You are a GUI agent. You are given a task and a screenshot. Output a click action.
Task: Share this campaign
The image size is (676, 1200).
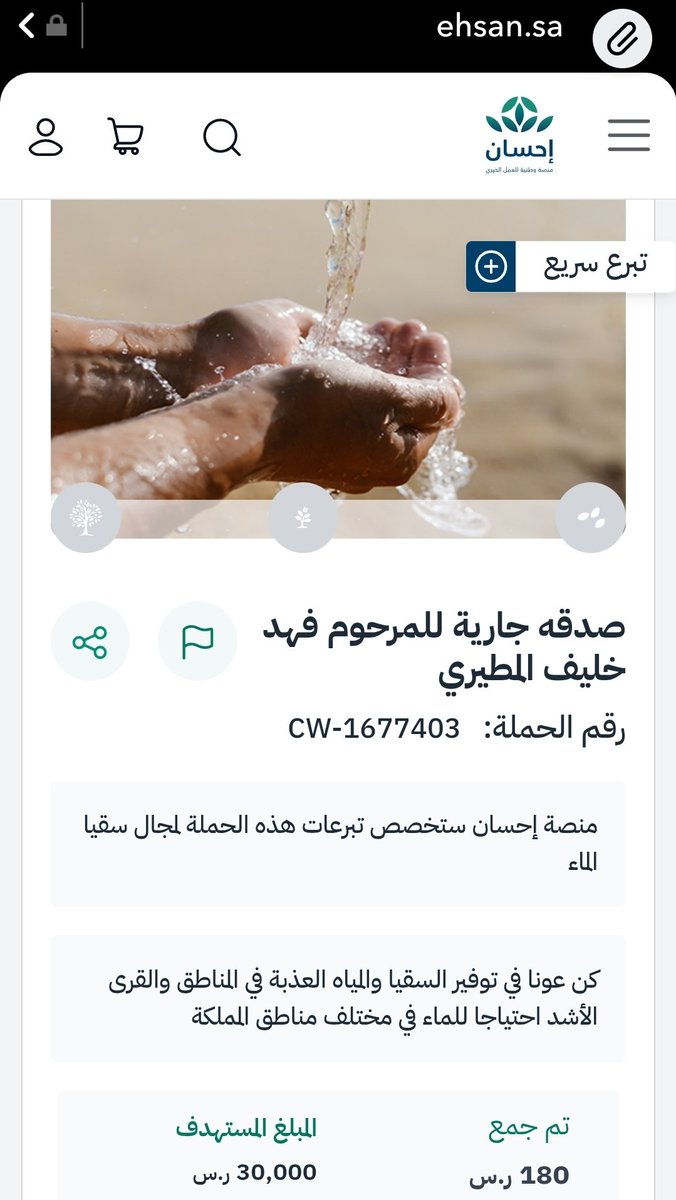pos(90,642)
